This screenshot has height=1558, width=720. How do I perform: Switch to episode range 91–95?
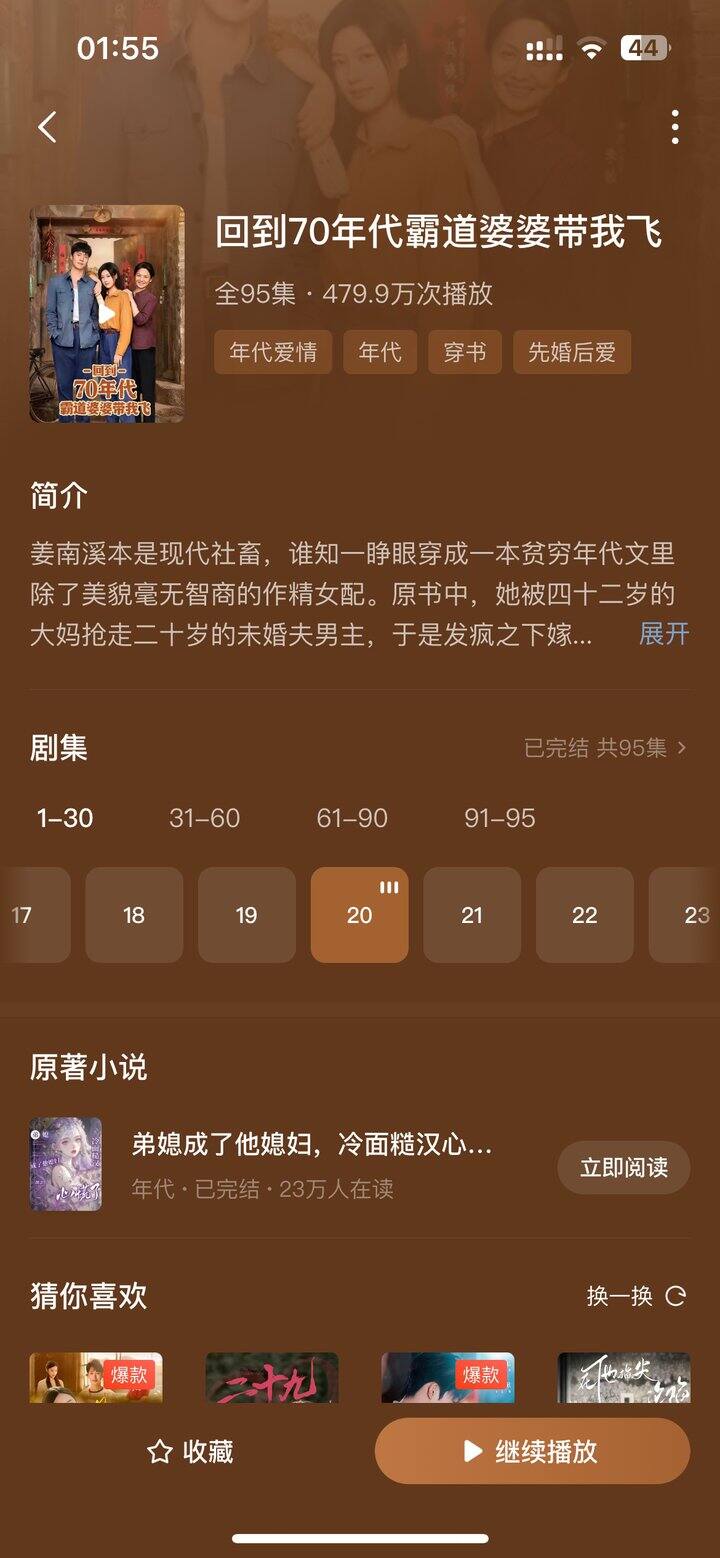coord(499,818)
